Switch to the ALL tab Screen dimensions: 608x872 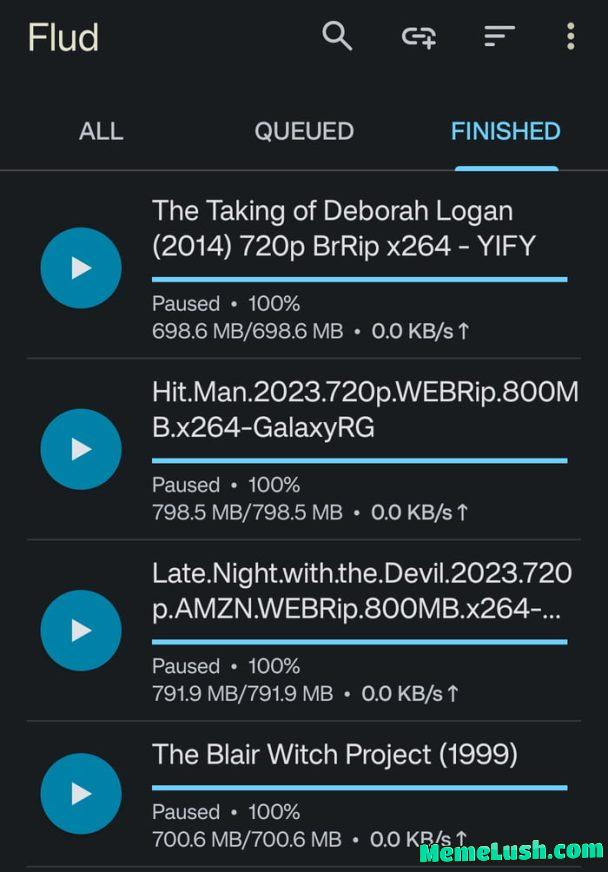[101, 131]
